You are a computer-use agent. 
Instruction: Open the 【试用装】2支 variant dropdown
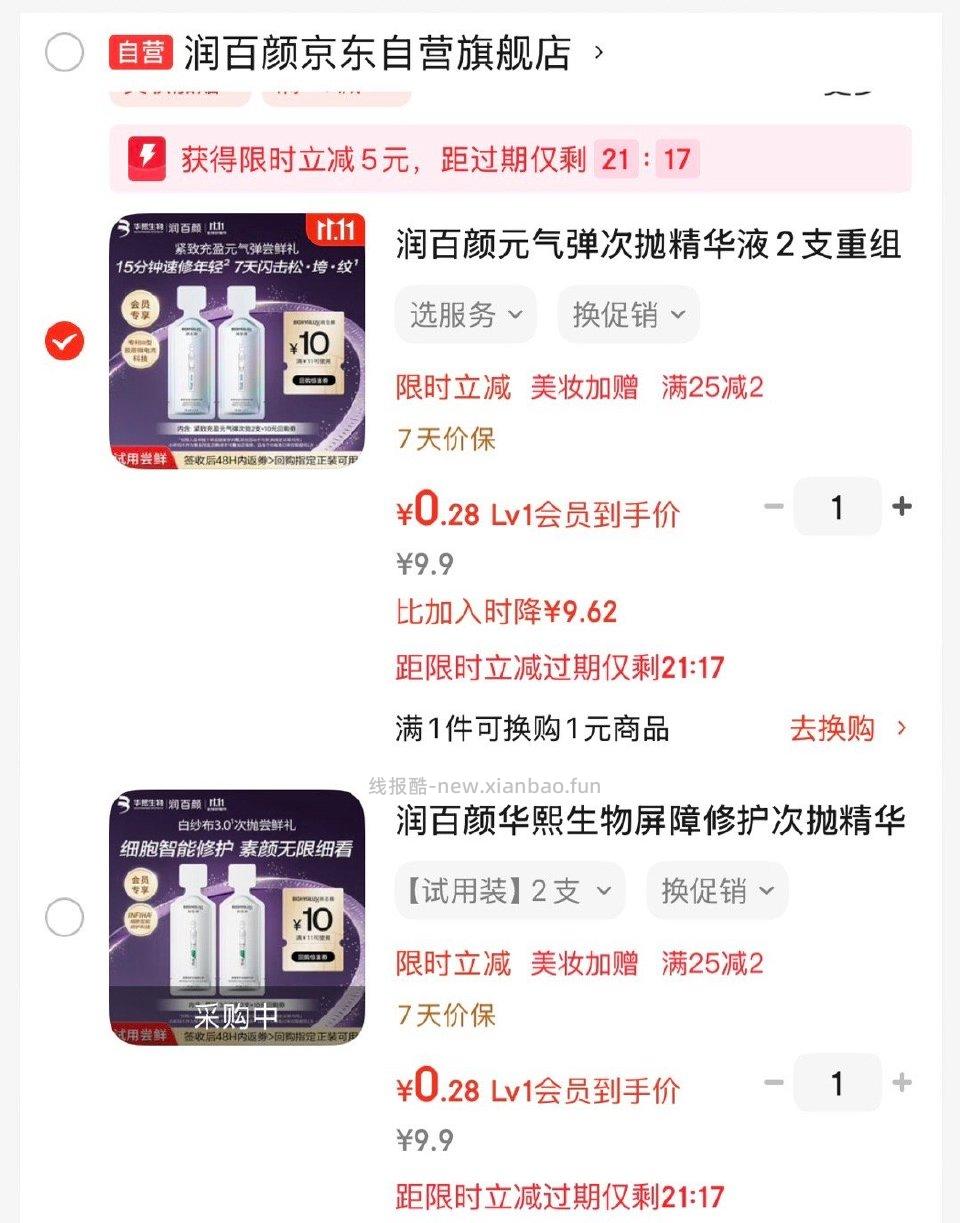tap(509, 890)
